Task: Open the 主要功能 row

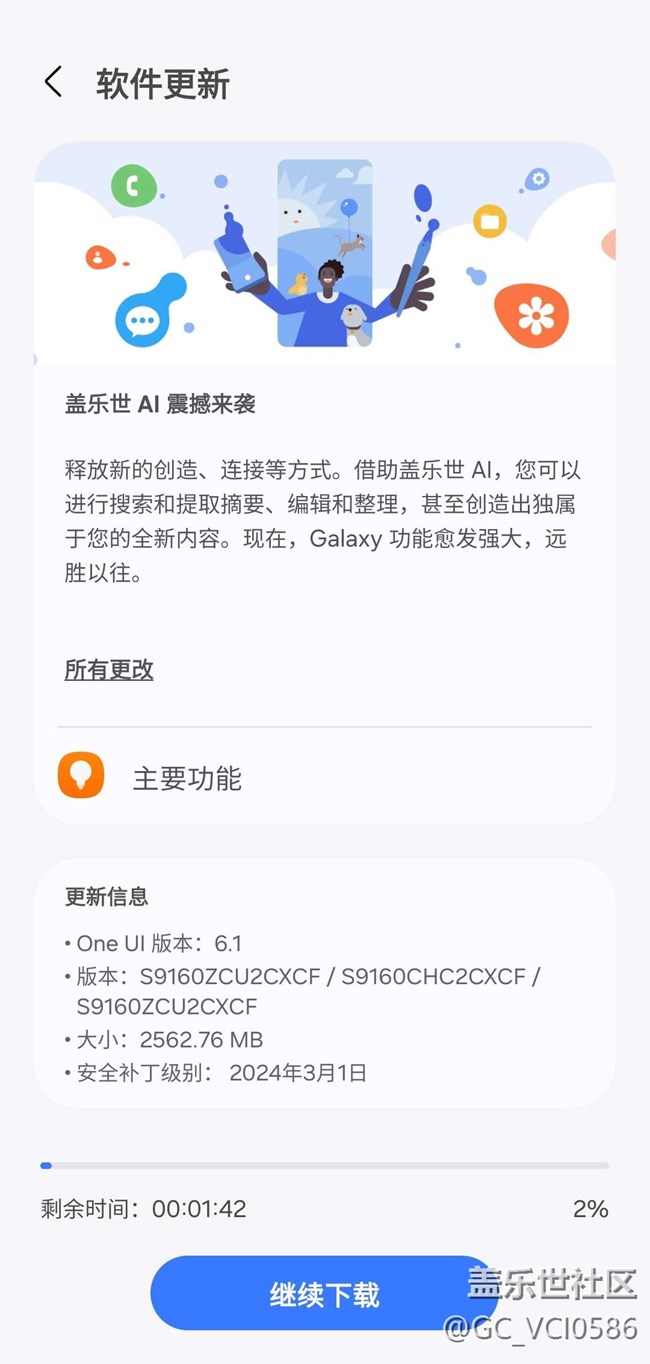Action: coord(324,777)
